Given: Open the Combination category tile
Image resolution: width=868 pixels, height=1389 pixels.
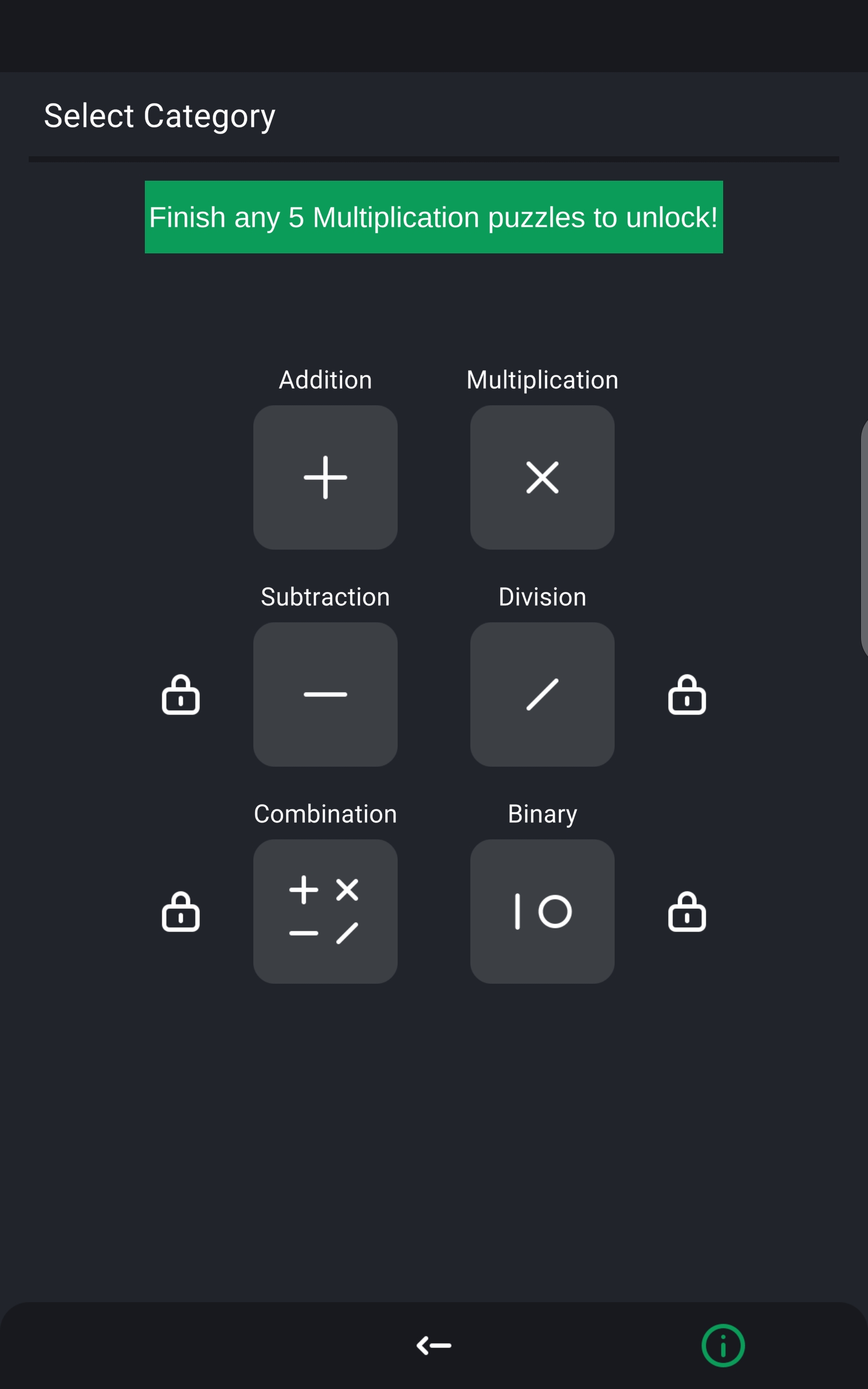Looking at the screenshot, I should tap(325, 911).
